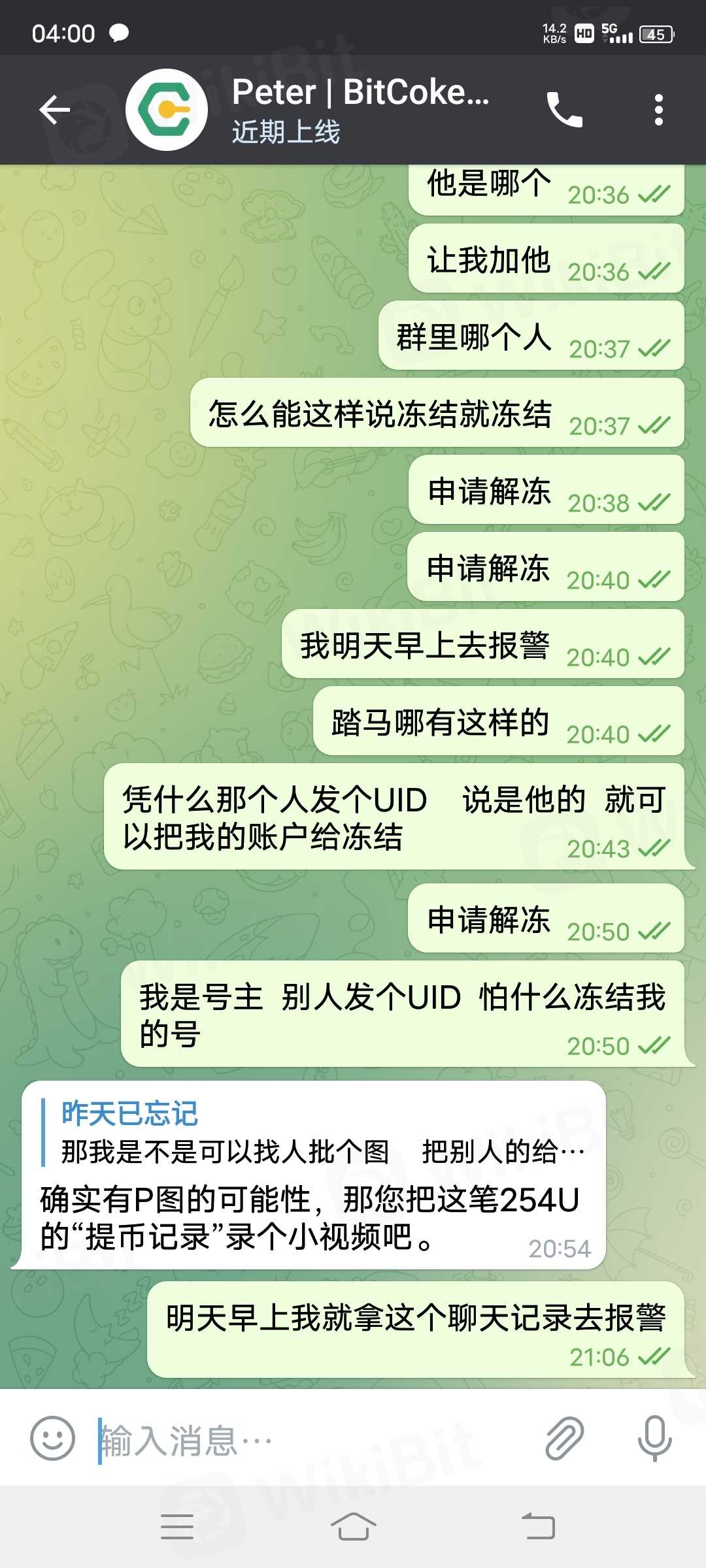Go back to the chat list
Image resolution: width=706 pixels, height=1568 pixels.
pos(55,109)
